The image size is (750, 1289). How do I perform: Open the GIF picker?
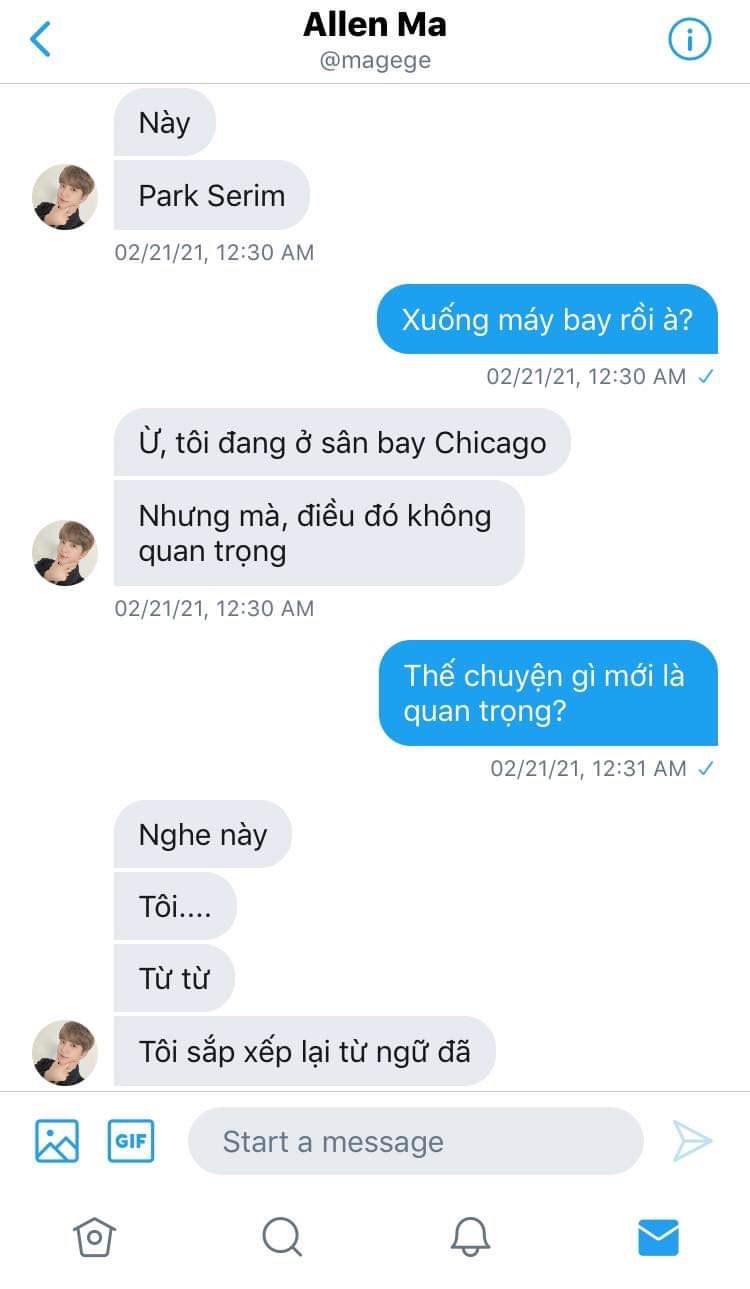click(131, 1141)
